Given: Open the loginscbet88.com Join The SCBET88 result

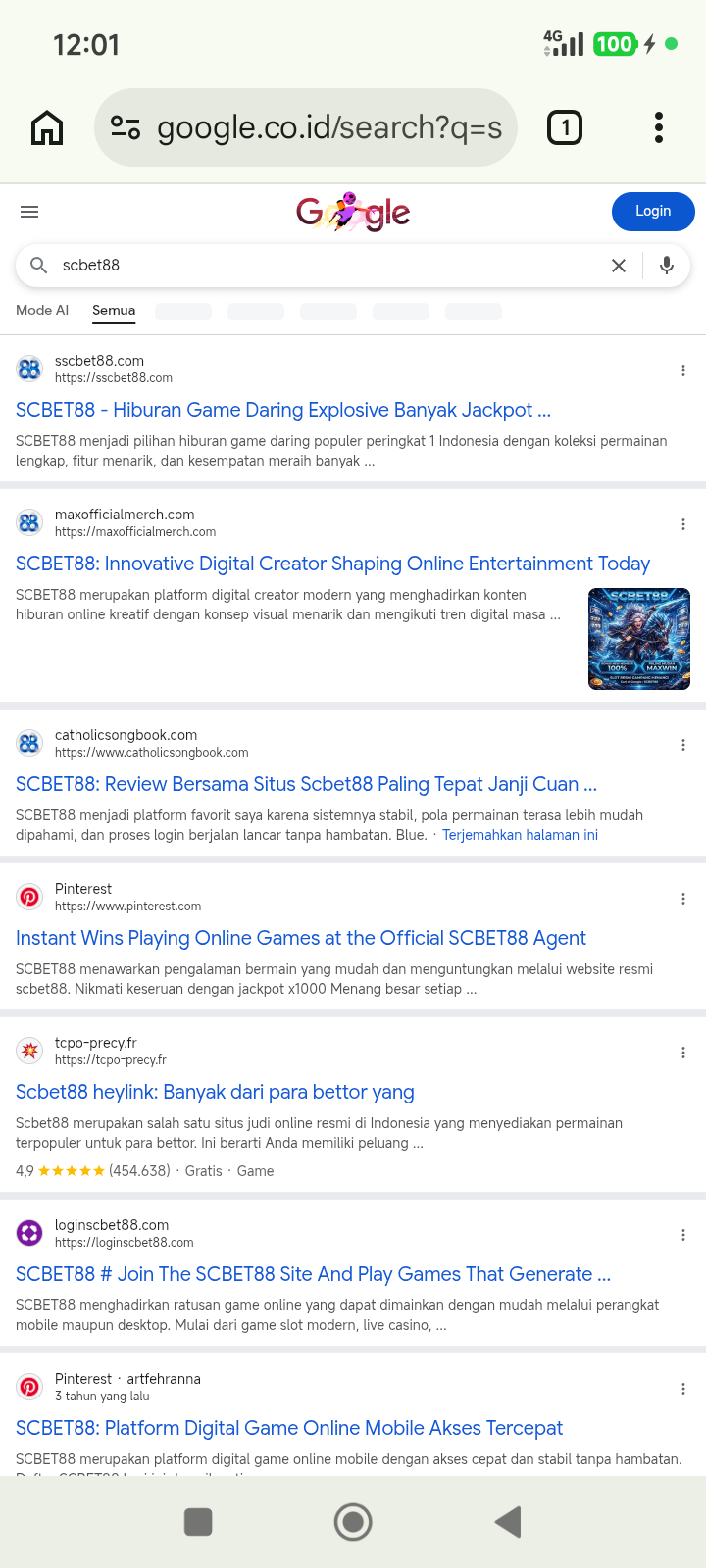Looking at the screenshot, I should (313, 1274).
